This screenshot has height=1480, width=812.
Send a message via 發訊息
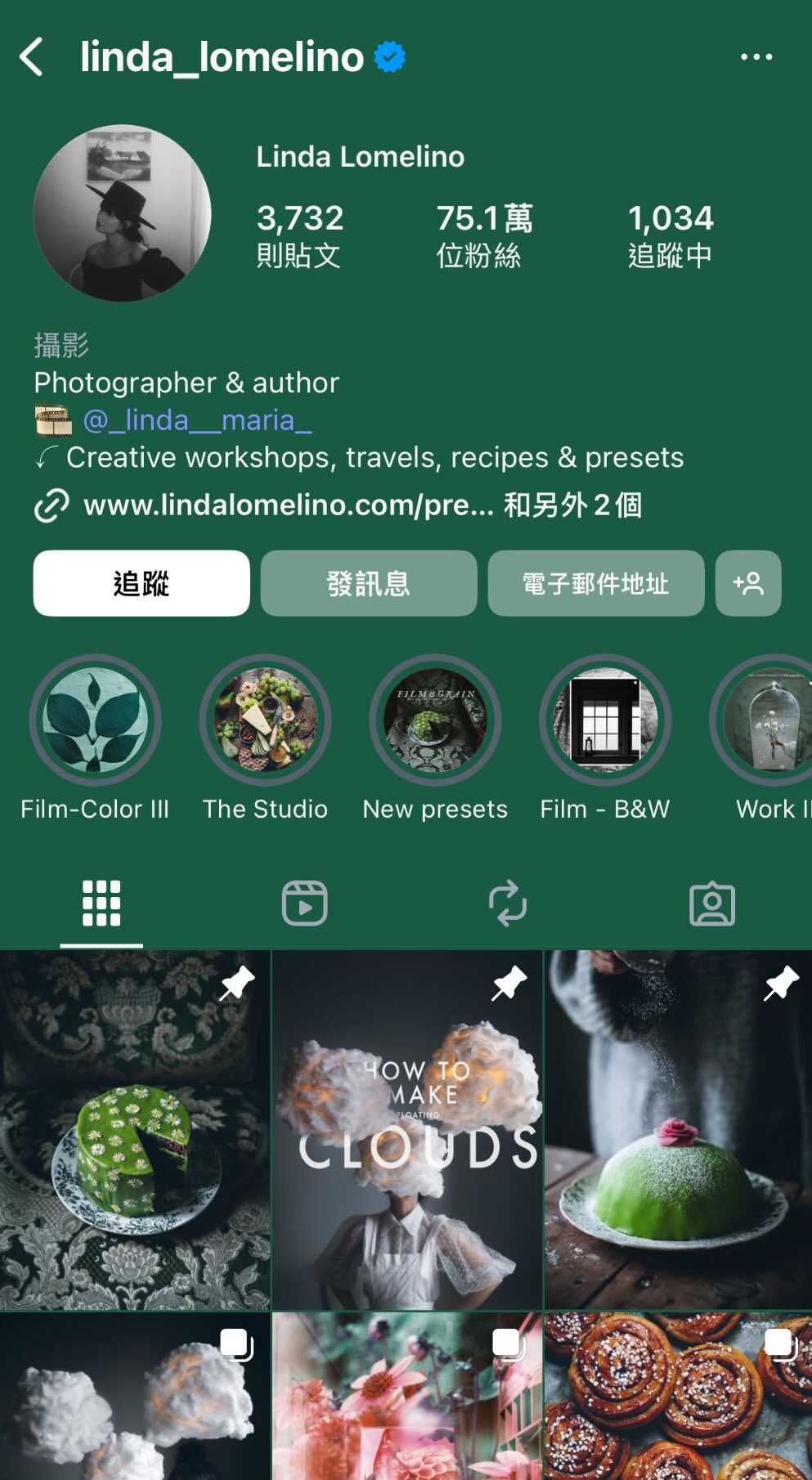pyautogui.click(x=368, y=583)
